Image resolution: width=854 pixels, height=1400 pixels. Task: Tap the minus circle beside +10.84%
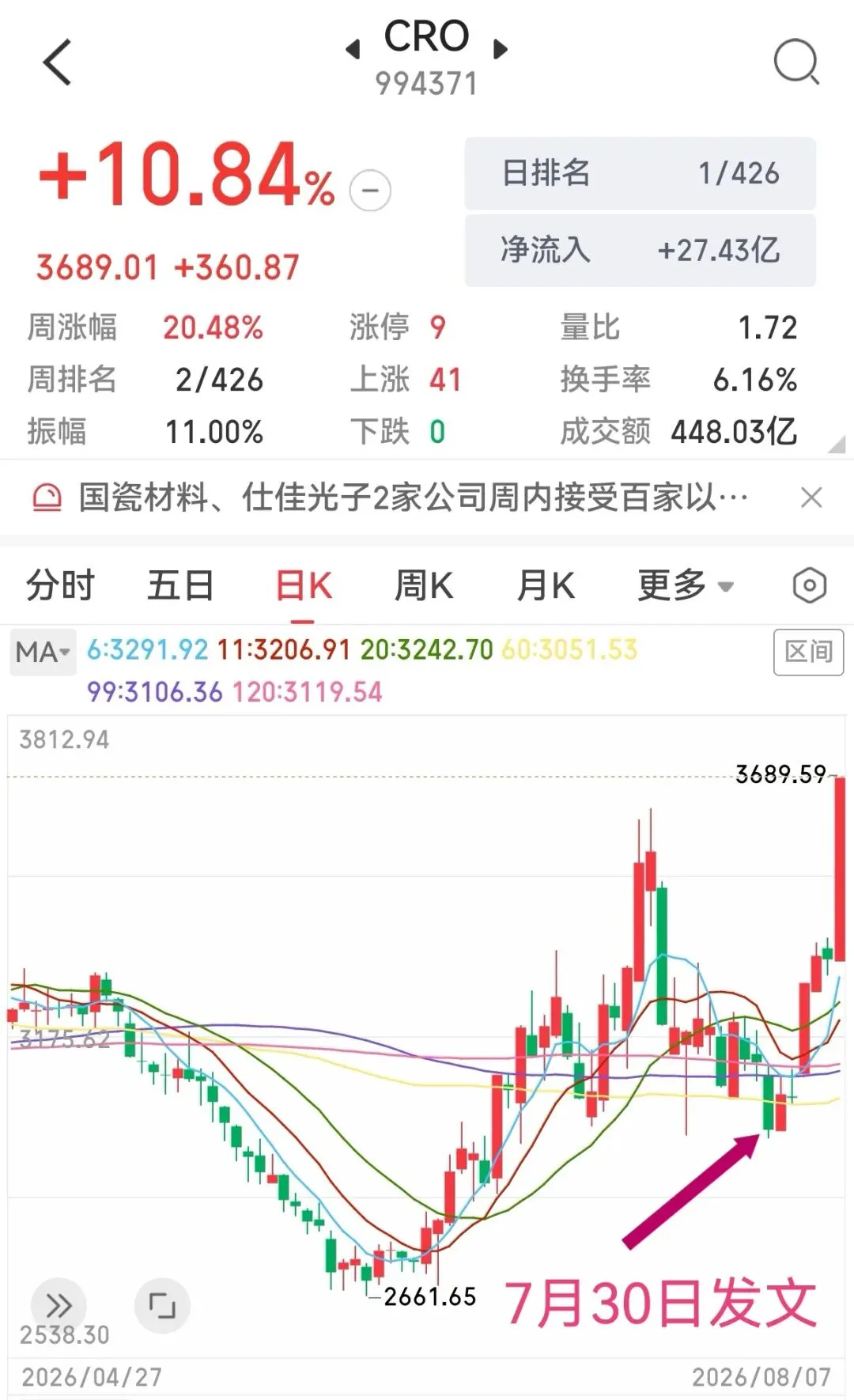[x=370, y=191]
